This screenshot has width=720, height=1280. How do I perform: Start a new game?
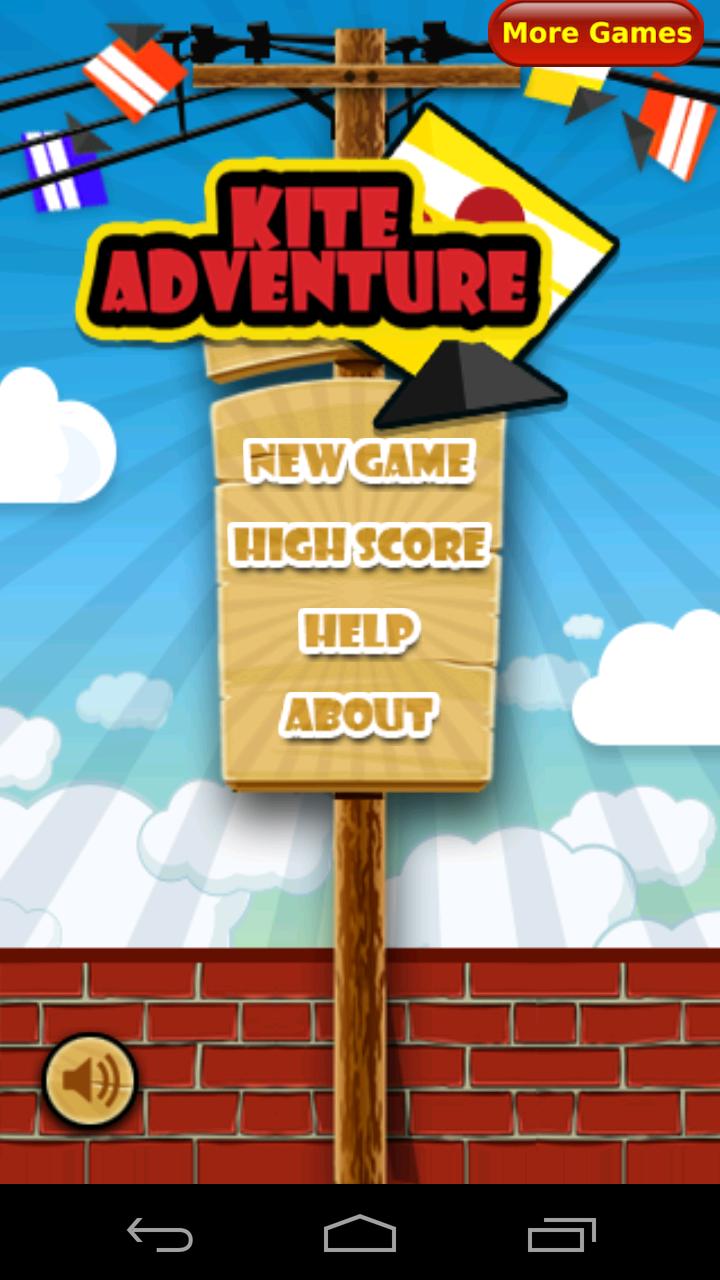coord(359,461)
